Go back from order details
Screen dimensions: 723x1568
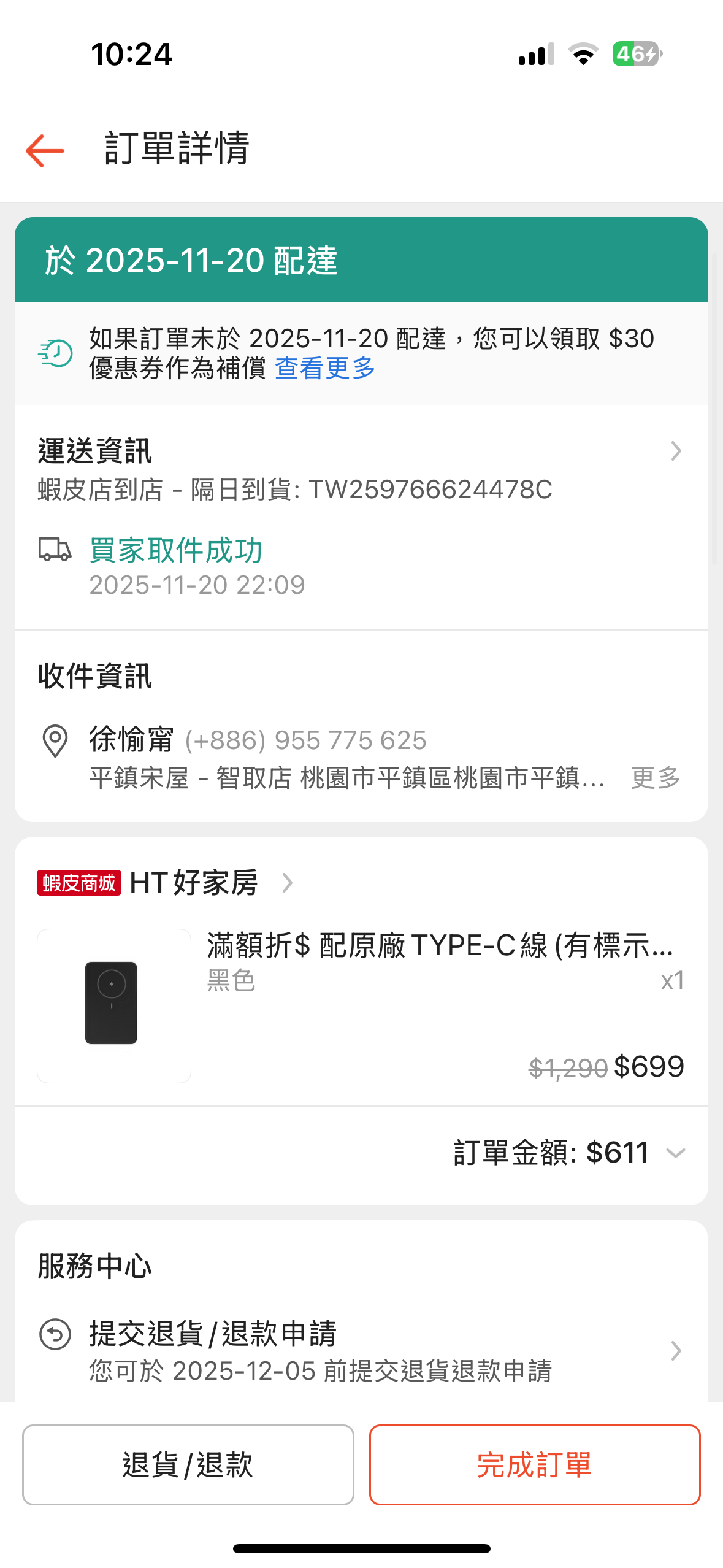point(45,150)
